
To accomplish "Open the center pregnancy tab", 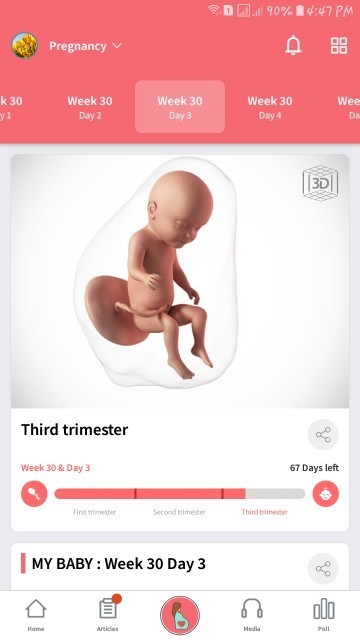I will pyautogui.click(x=180, y=616).
